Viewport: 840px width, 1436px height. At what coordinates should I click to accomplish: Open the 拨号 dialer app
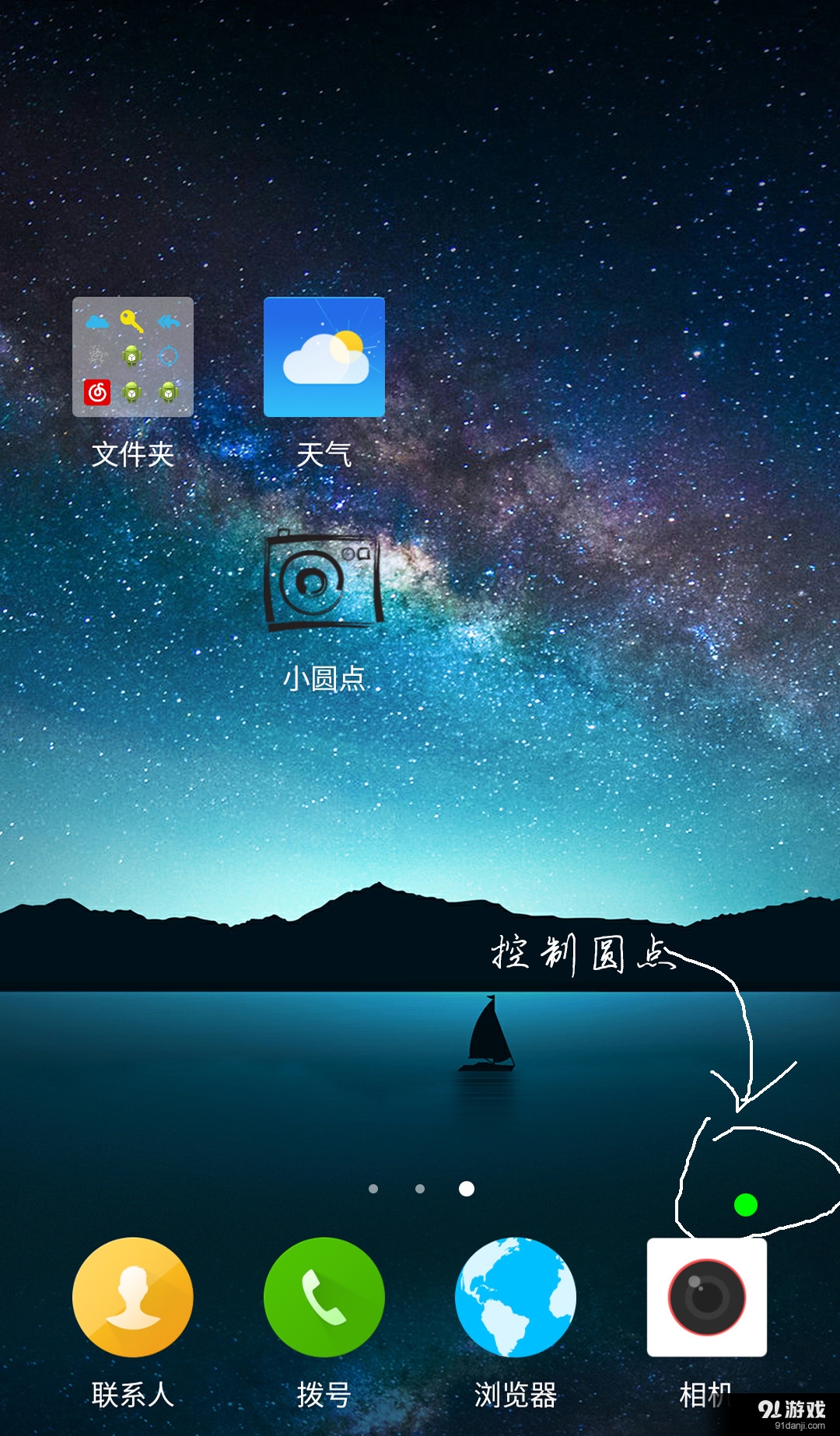point(324,1296)
